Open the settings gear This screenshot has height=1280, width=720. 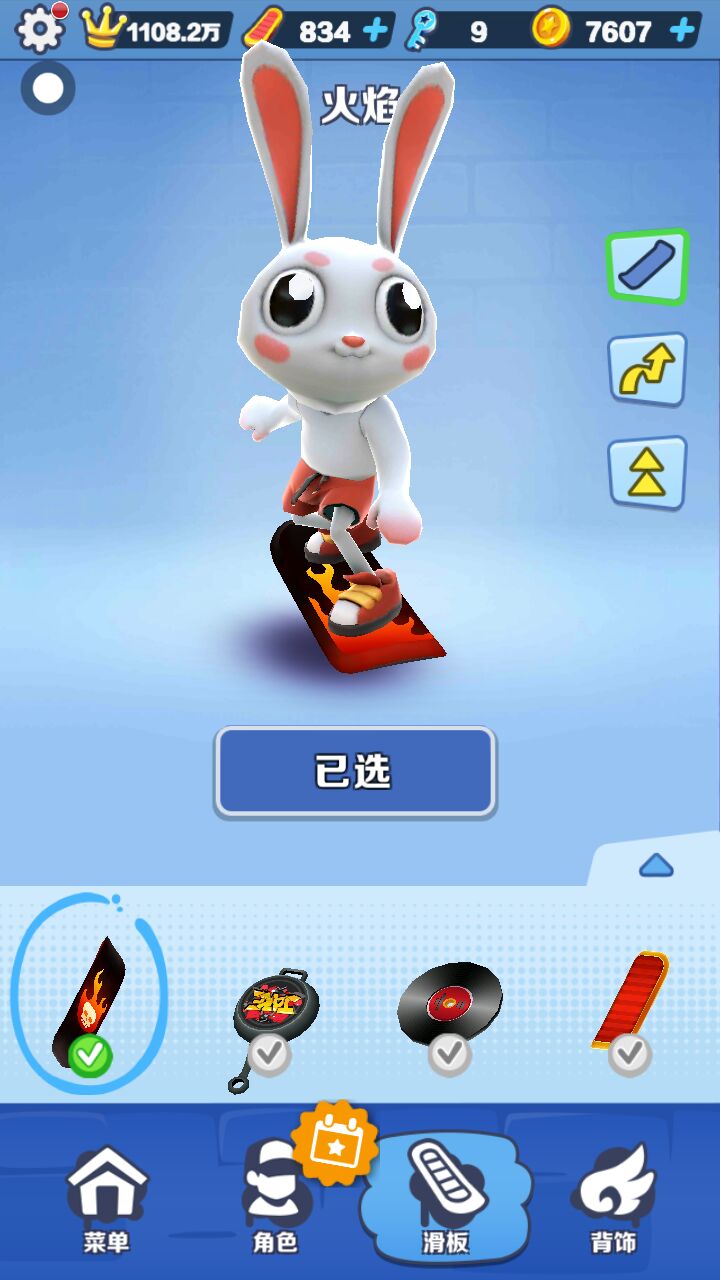click(x=40, y=29)
